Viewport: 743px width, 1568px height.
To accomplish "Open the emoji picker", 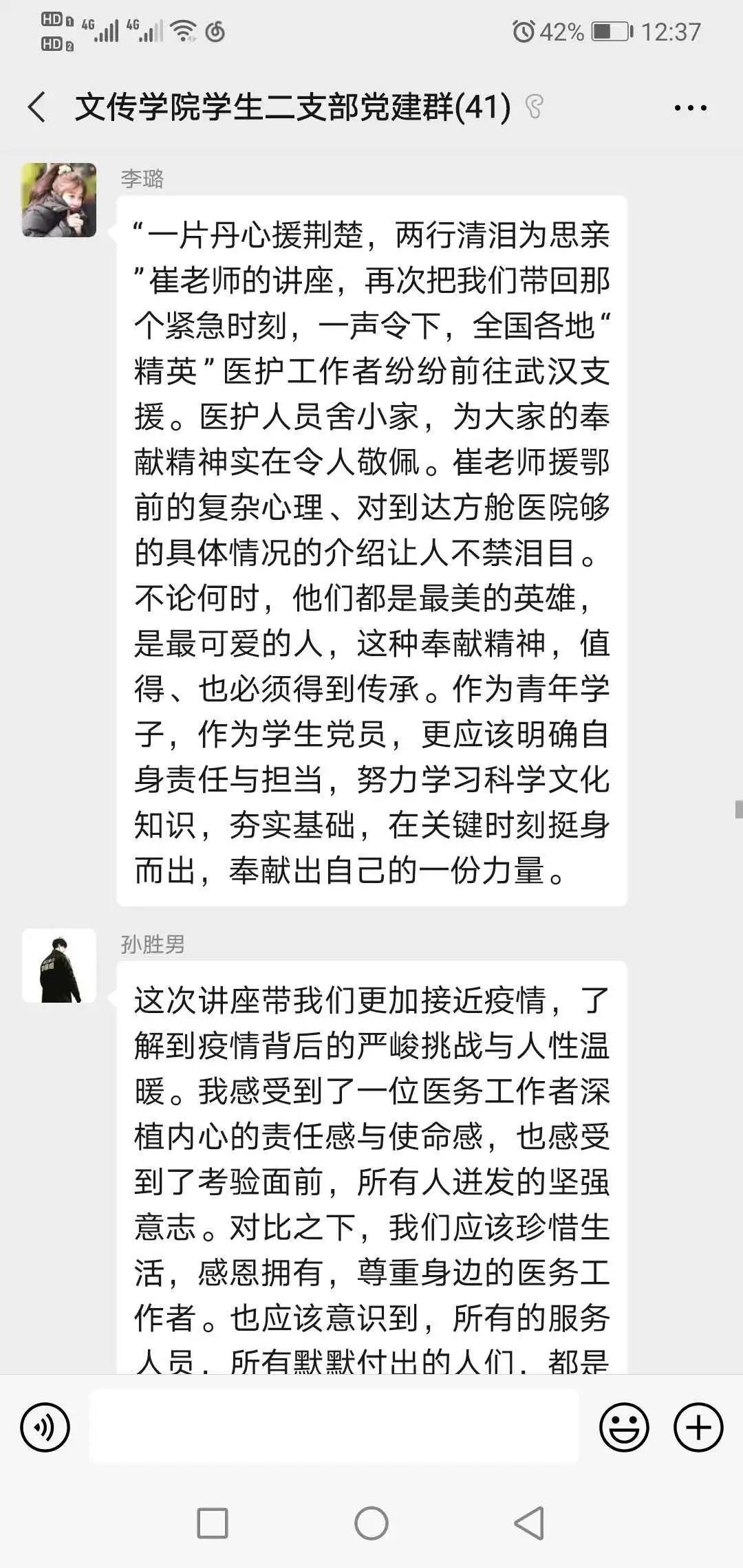I will pos(624,1428).
